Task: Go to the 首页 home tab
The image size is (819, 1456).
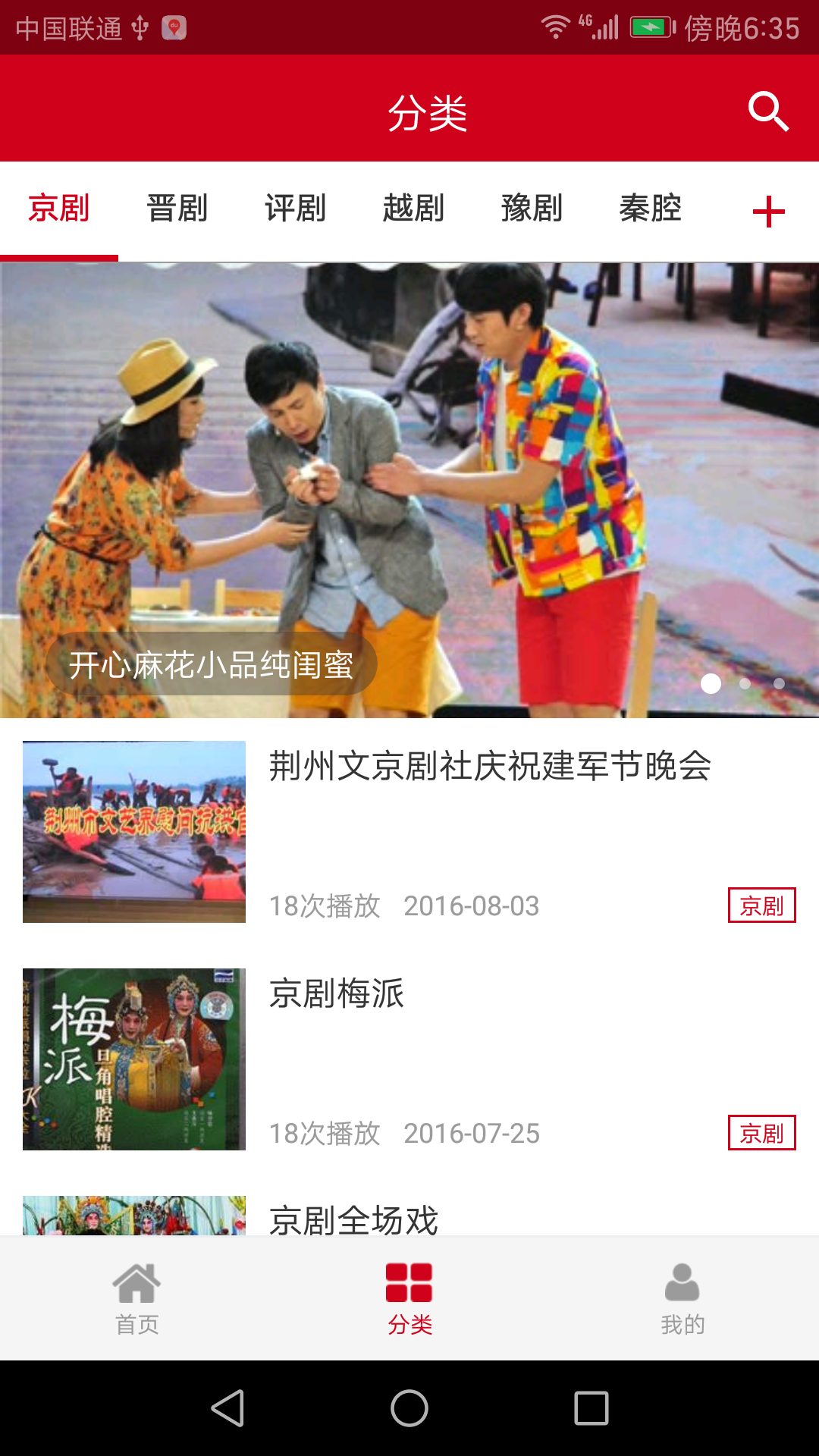Action: click(x=136, y=1298)
